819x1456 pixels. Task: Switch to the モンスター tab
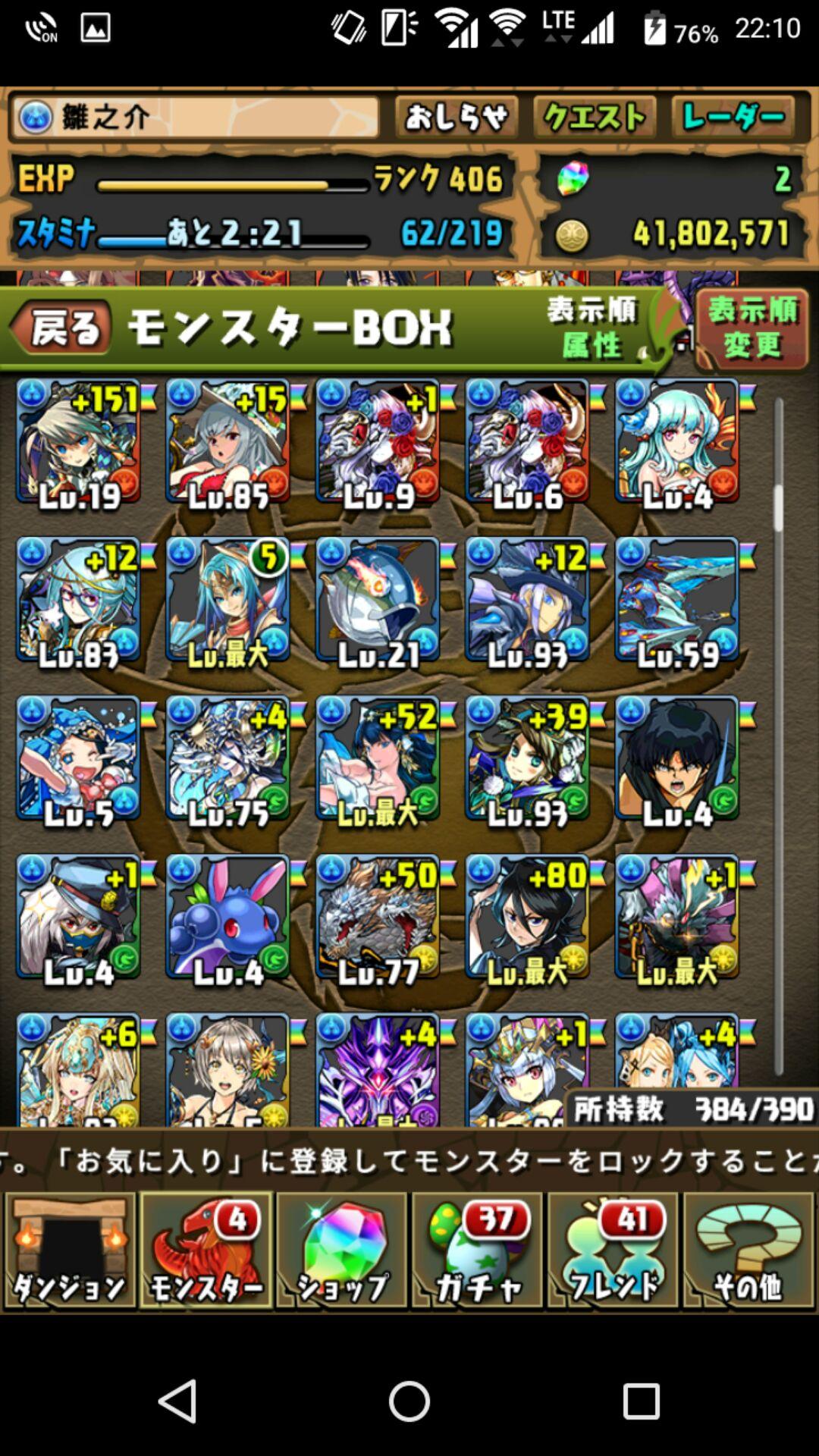tap(206, 1250)
